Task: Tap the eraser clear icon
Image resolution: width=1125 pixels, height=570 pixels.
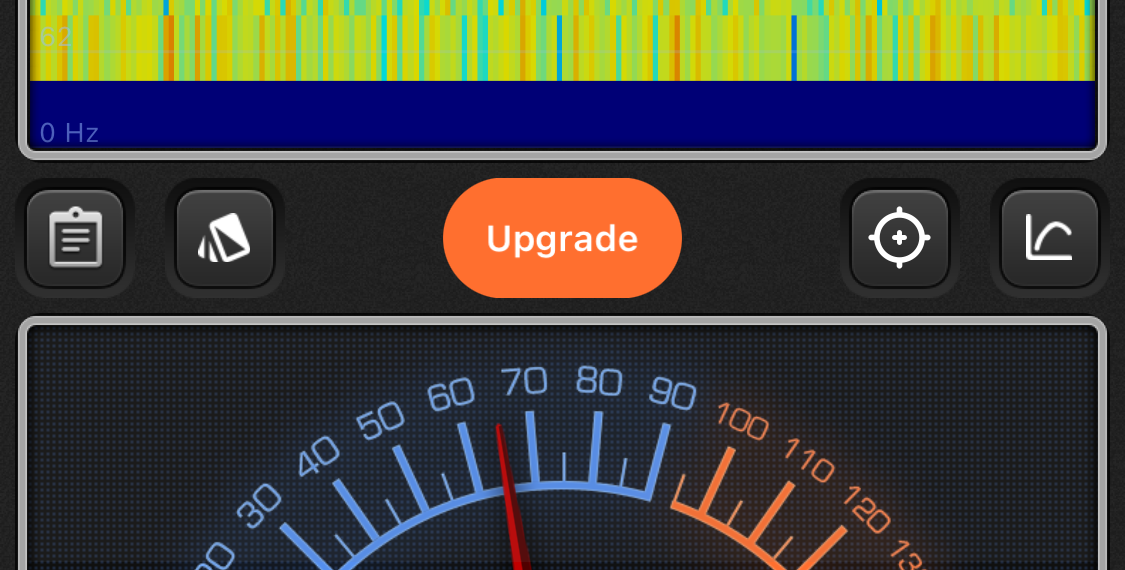Action: click(225, 238)
